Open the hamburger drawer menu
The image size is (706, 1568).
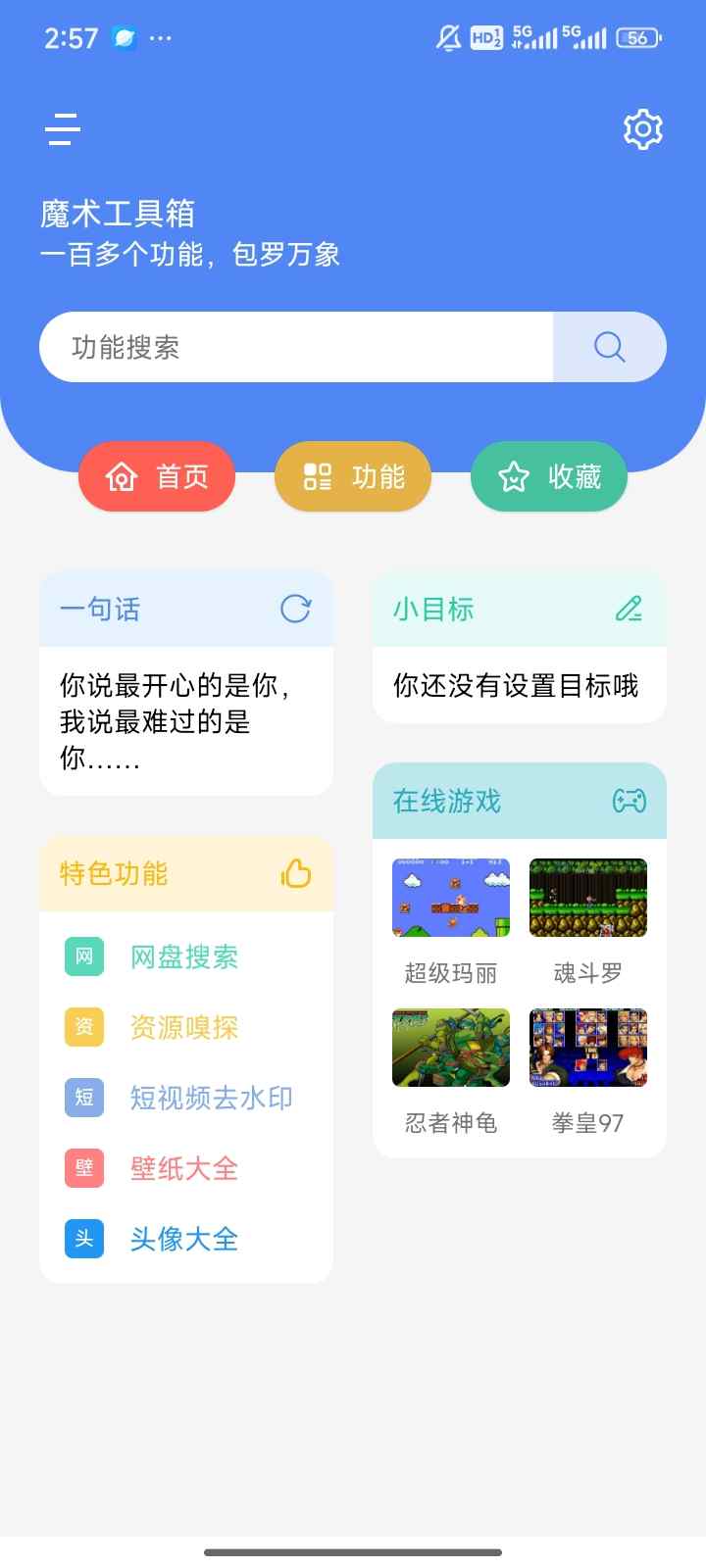[63, 129]
